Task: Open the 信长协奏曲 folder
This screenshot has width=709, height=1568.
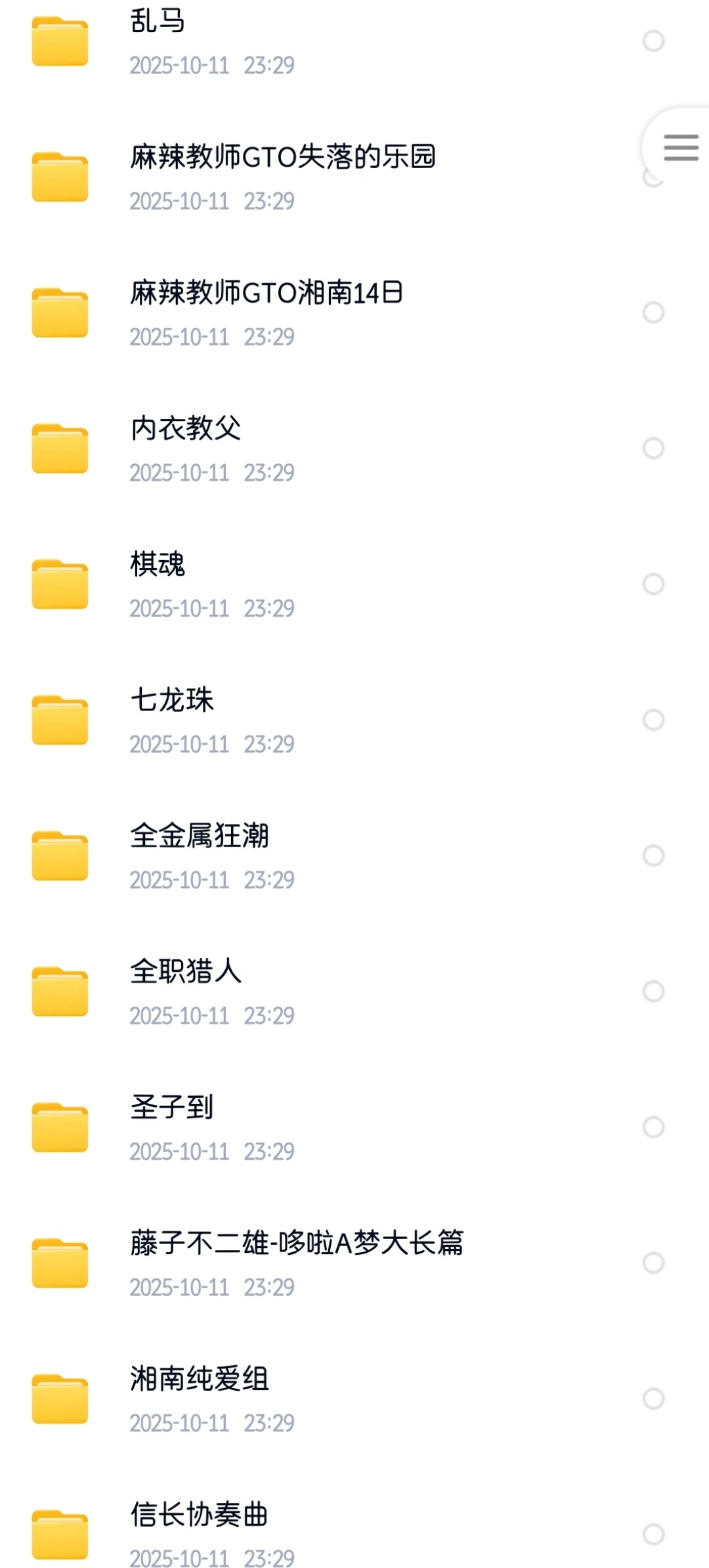Action: pyautogui.click(x=200, y=1514)
